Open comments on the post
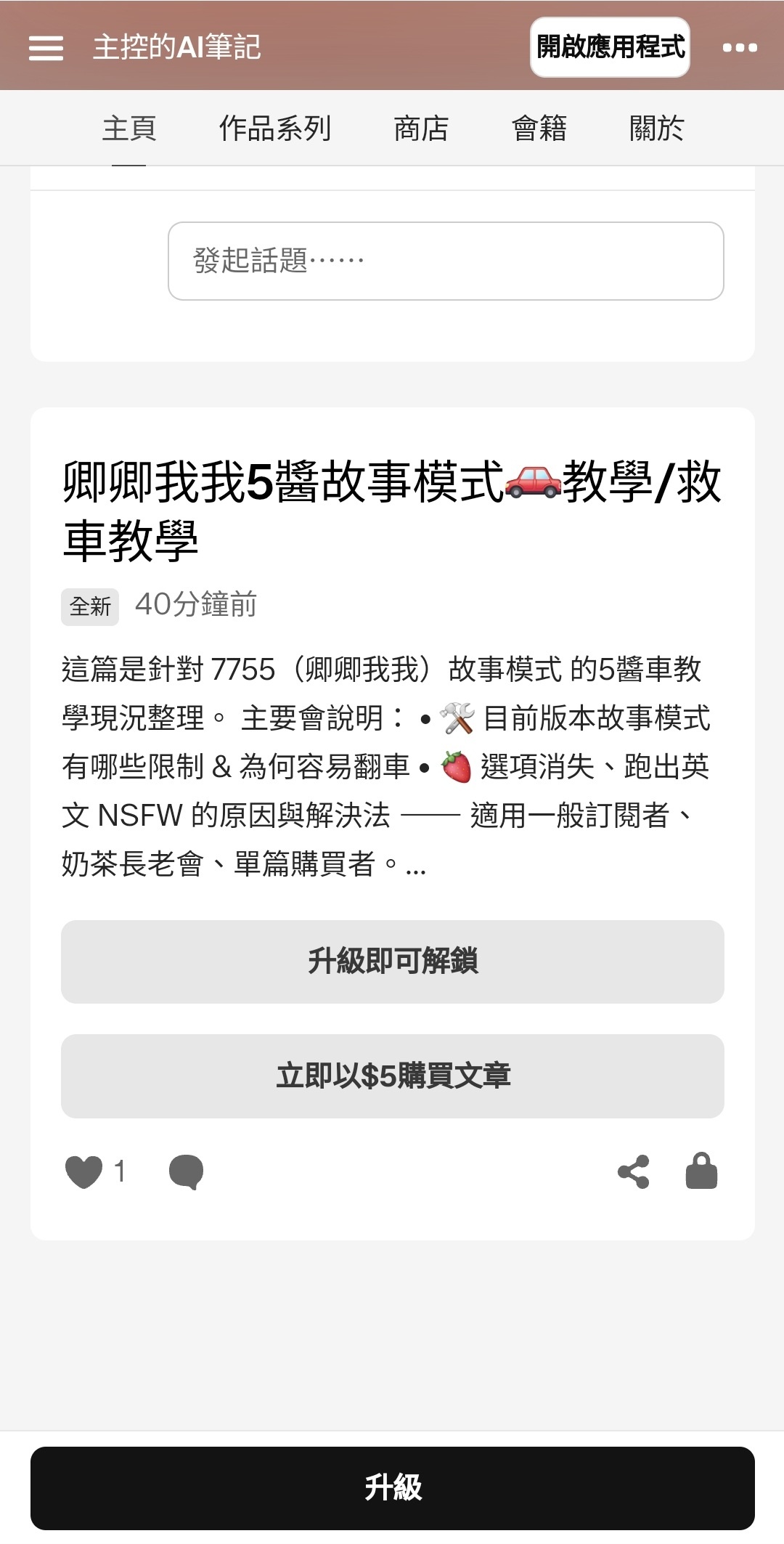Screen dimensions: 784x1544 pos(186,1171)
